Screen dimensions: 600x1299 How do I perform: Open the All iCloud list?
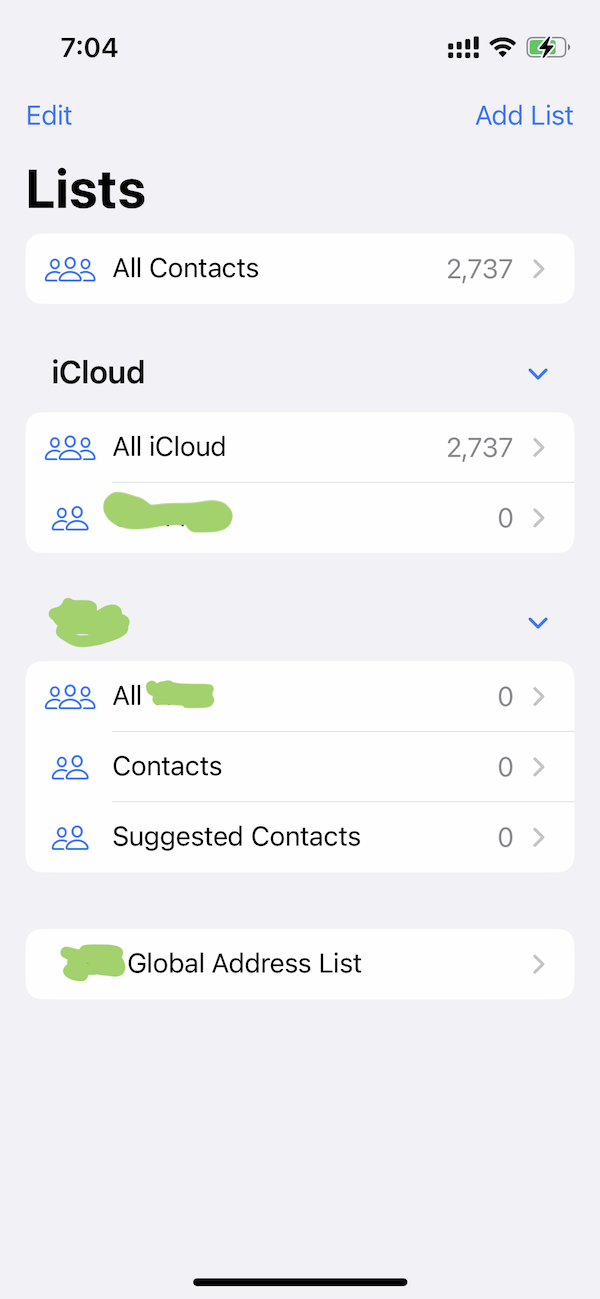tap(300, 447)
